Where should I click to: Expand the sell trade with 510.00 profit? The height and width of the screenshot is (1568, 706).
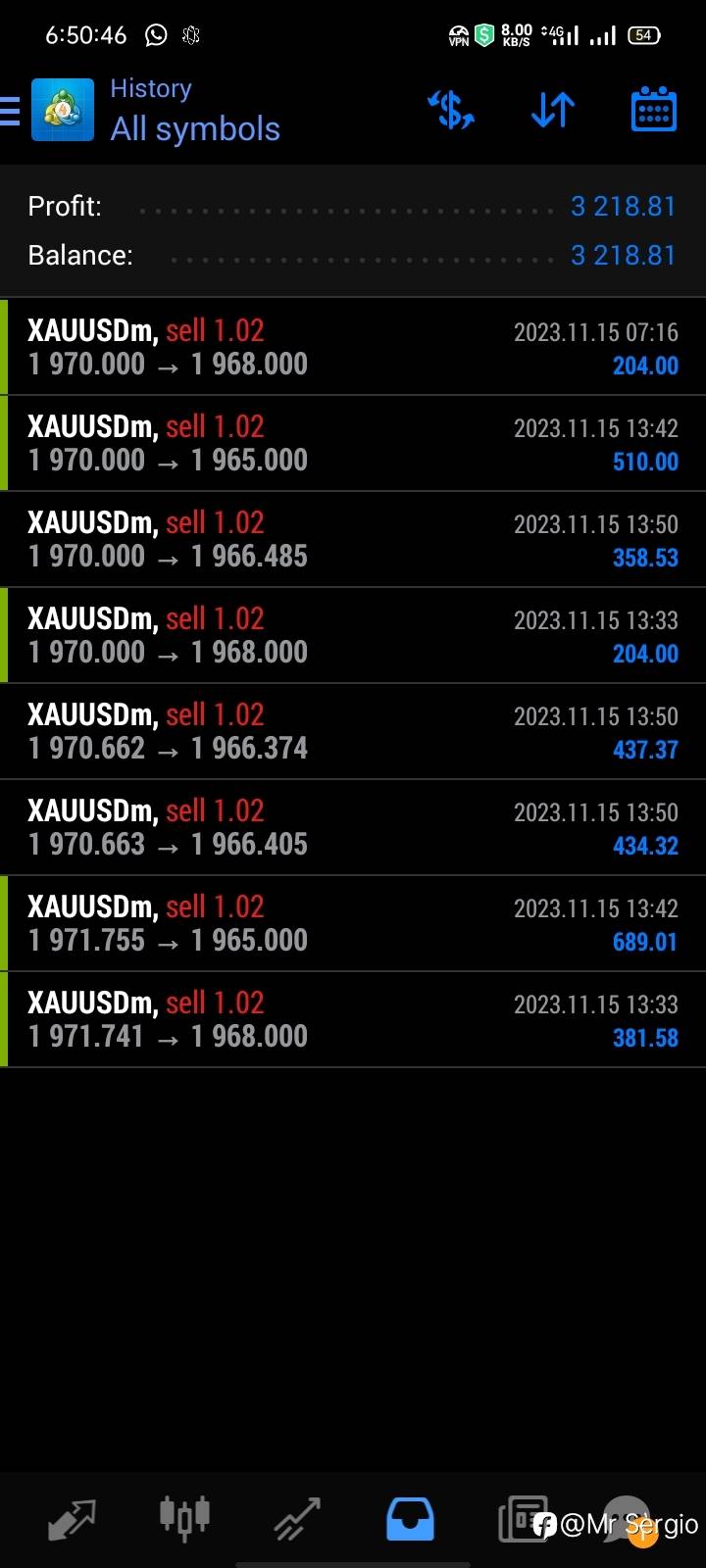click(353, 443)
